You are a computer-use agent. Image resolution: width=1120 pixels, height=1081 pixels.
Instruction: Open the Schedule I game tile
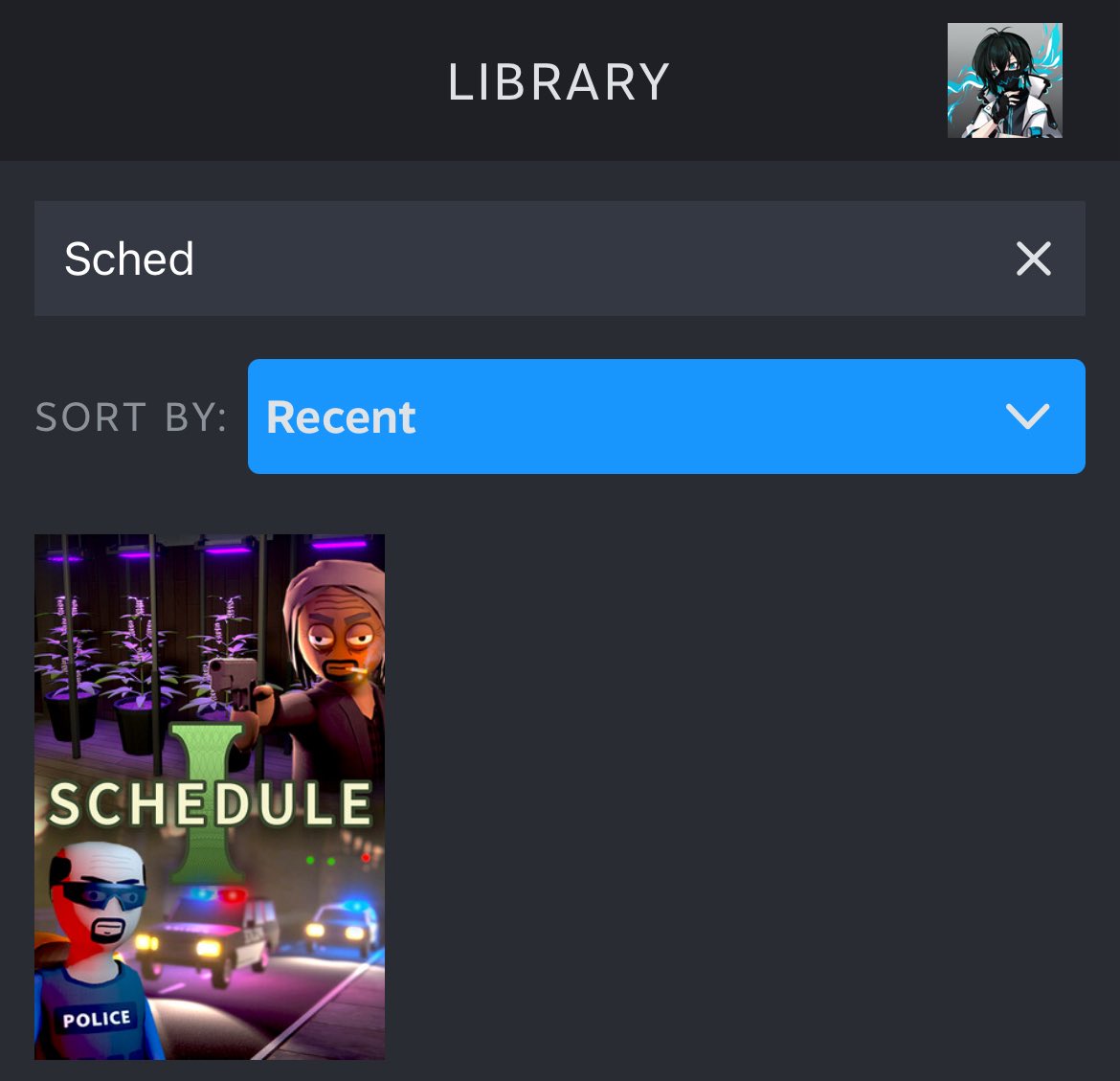(x=210, y=797)
